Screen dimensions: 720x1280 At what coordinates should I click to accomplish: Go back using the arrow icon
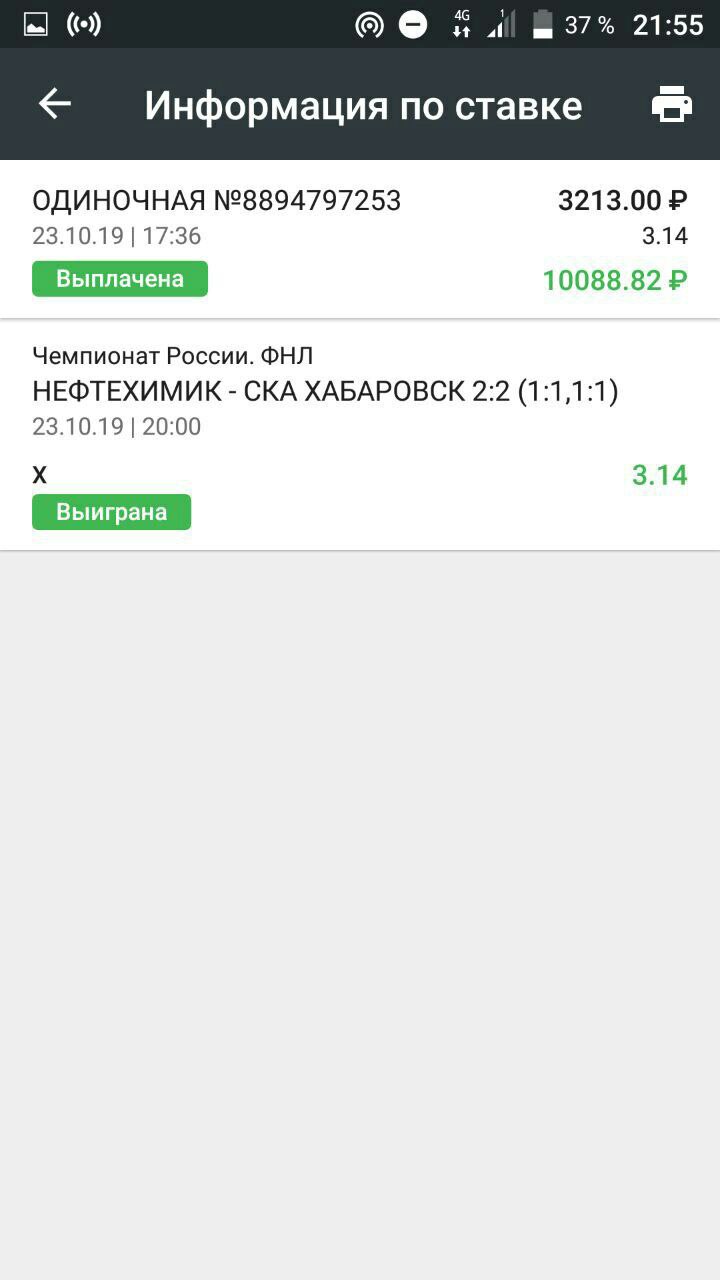pos(55,104)
